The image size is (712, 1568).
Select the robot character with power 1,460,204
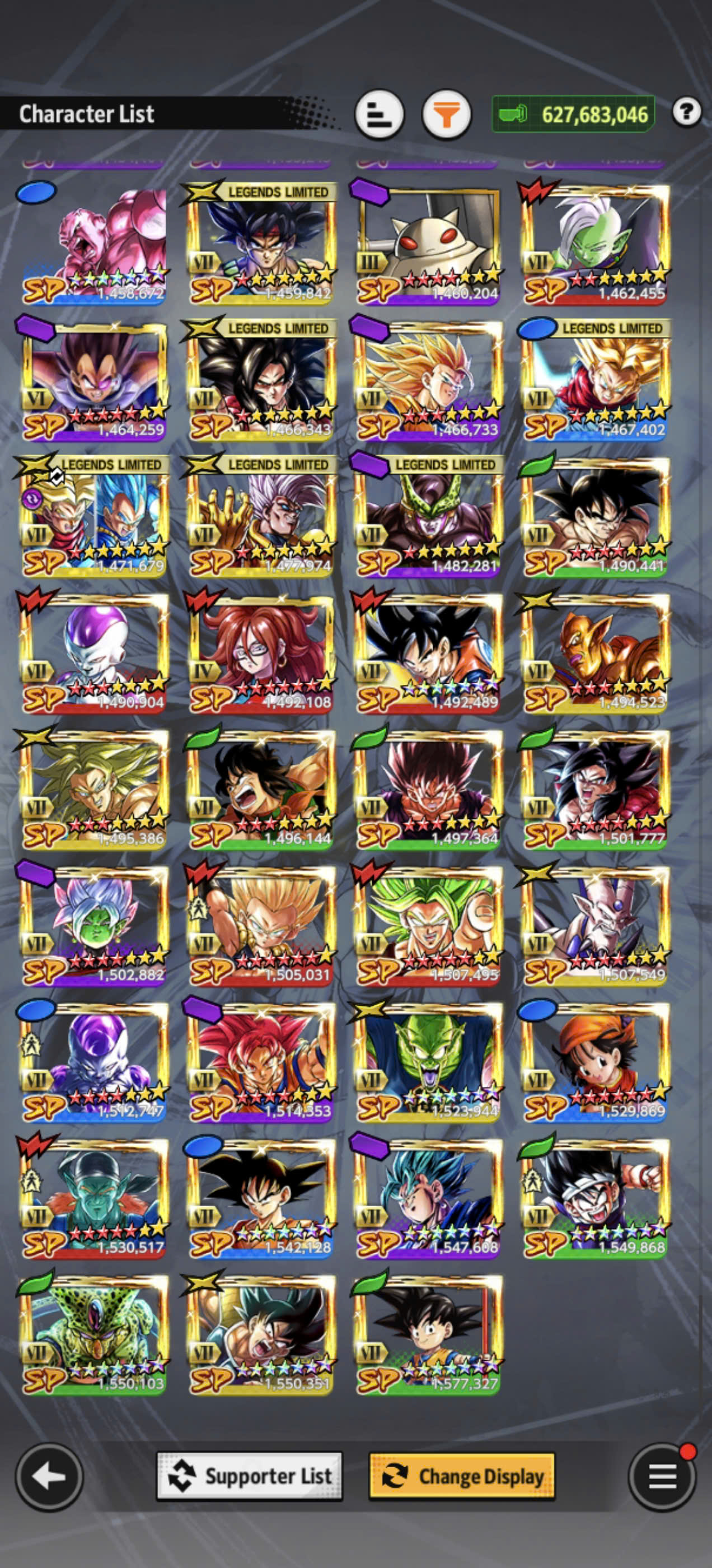[x=428, y=244]
